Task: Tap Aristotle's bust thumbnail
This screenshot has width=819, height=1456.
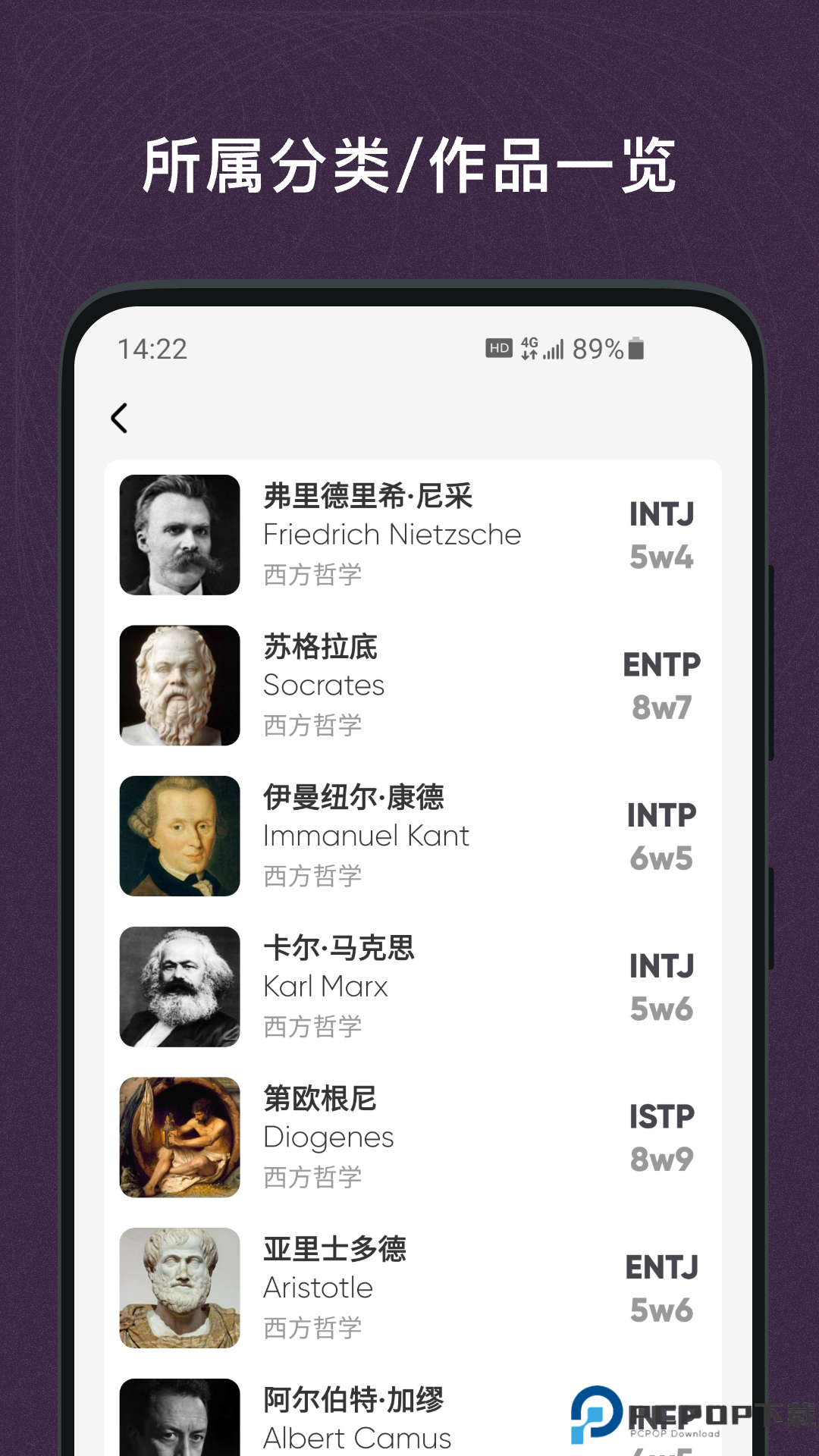Action: [179, 1288]
